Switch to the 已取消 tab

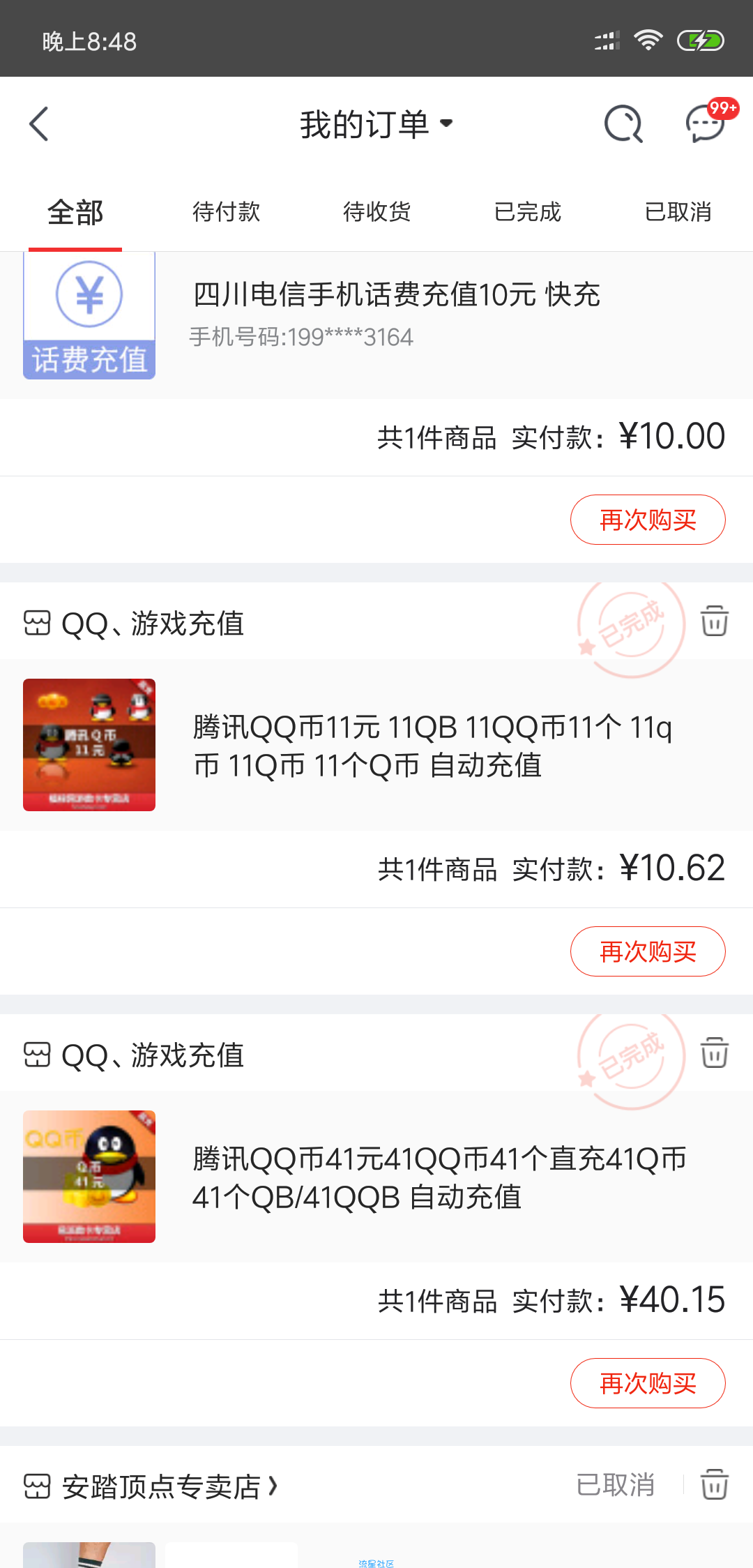coord(678,211)
